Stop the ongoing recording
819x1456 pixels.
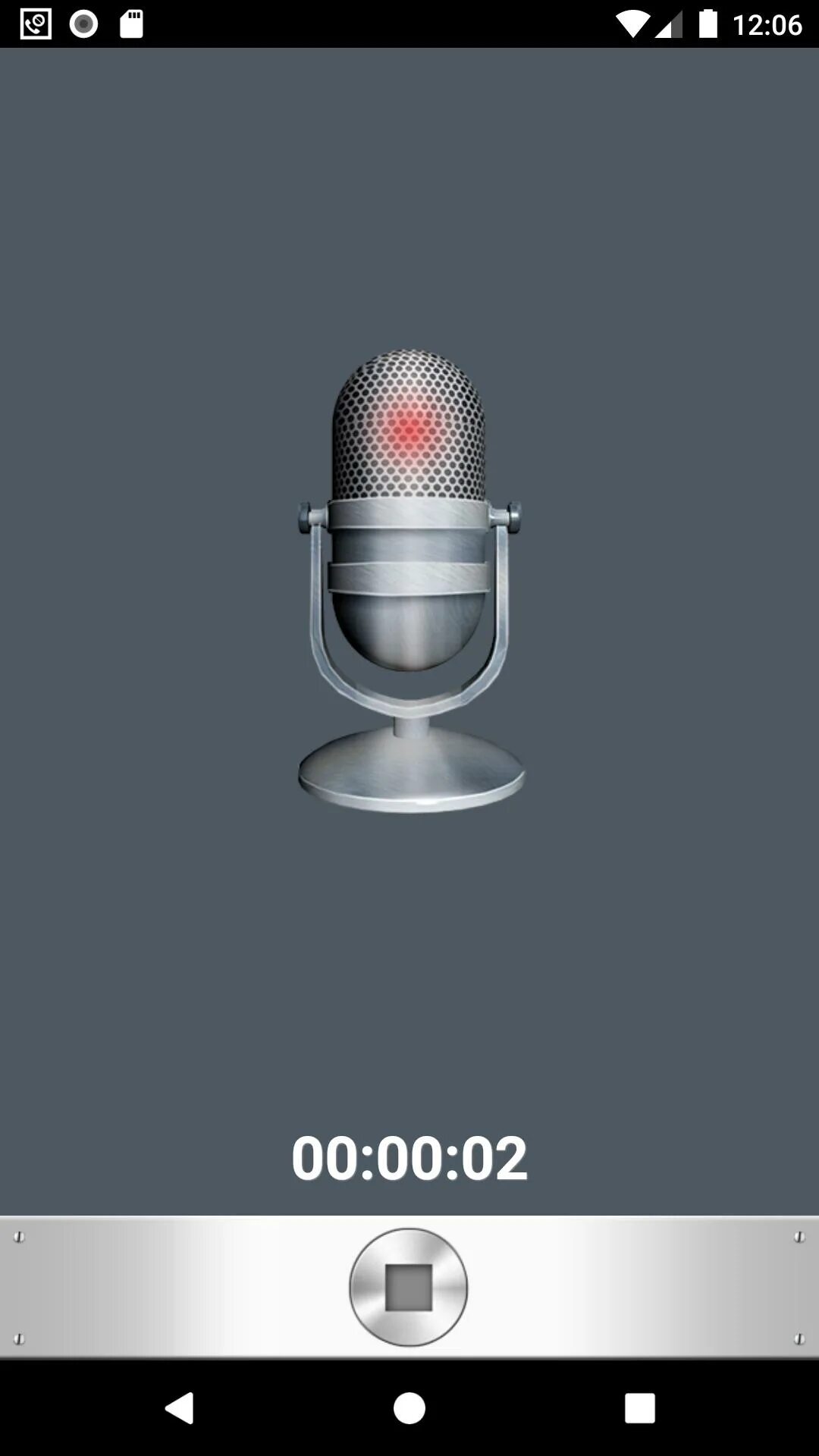(x=409, y=1287)
